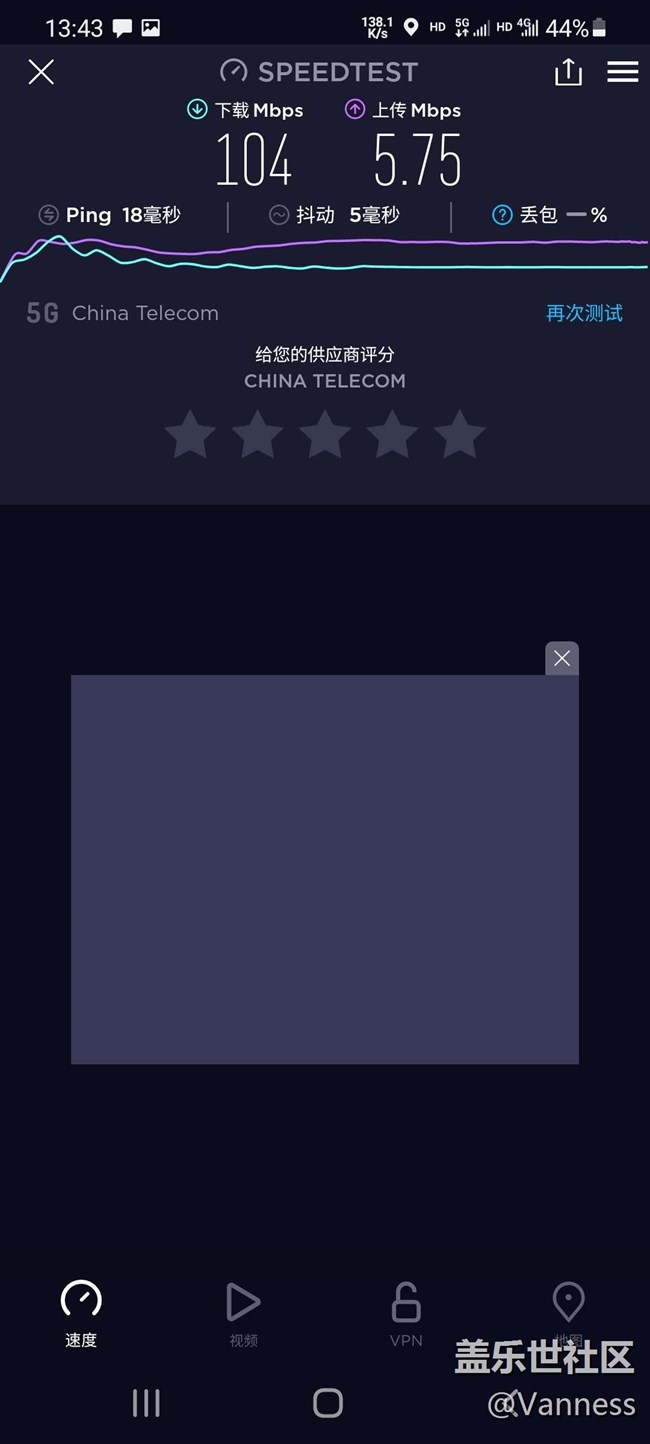Tap 再次测试 to run test again
Image resolution: width=650 pixels, height=1444 pixels.
pos(584,313)
